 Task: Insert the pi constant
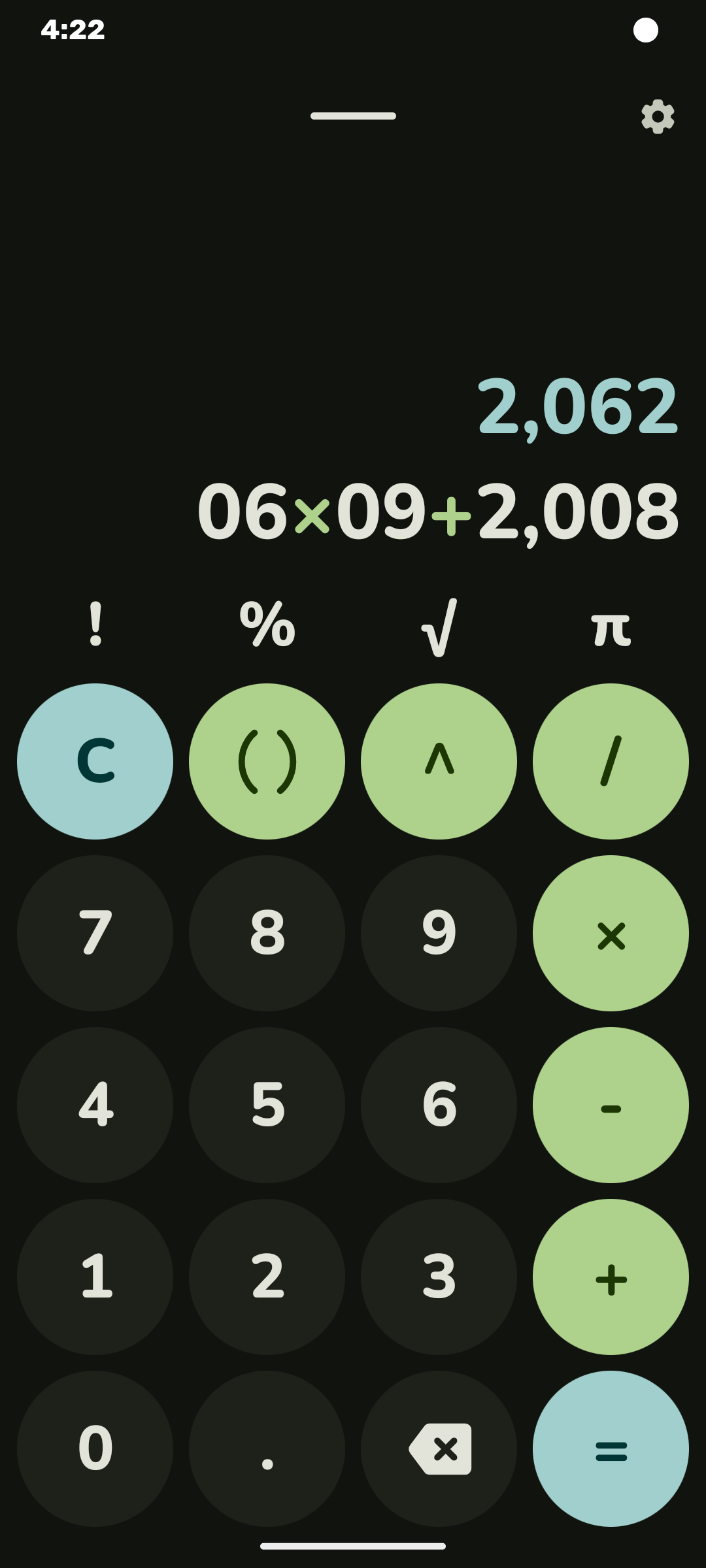611,625
